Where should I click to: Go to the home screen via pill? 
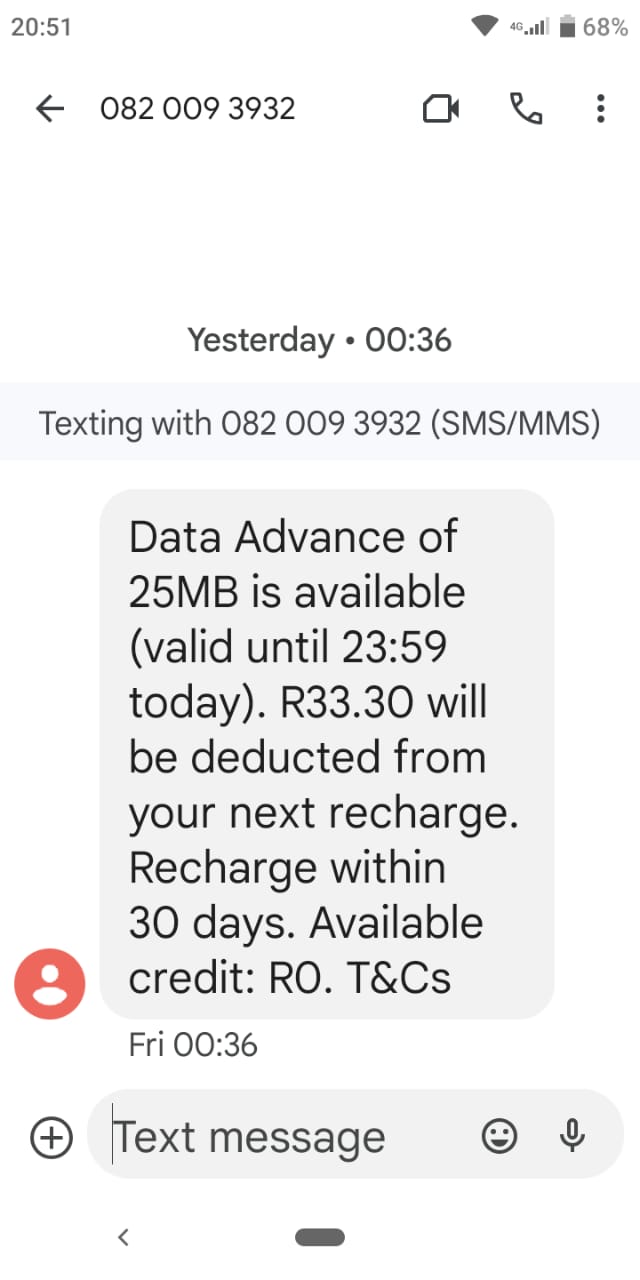click(x=320, y=1238)
